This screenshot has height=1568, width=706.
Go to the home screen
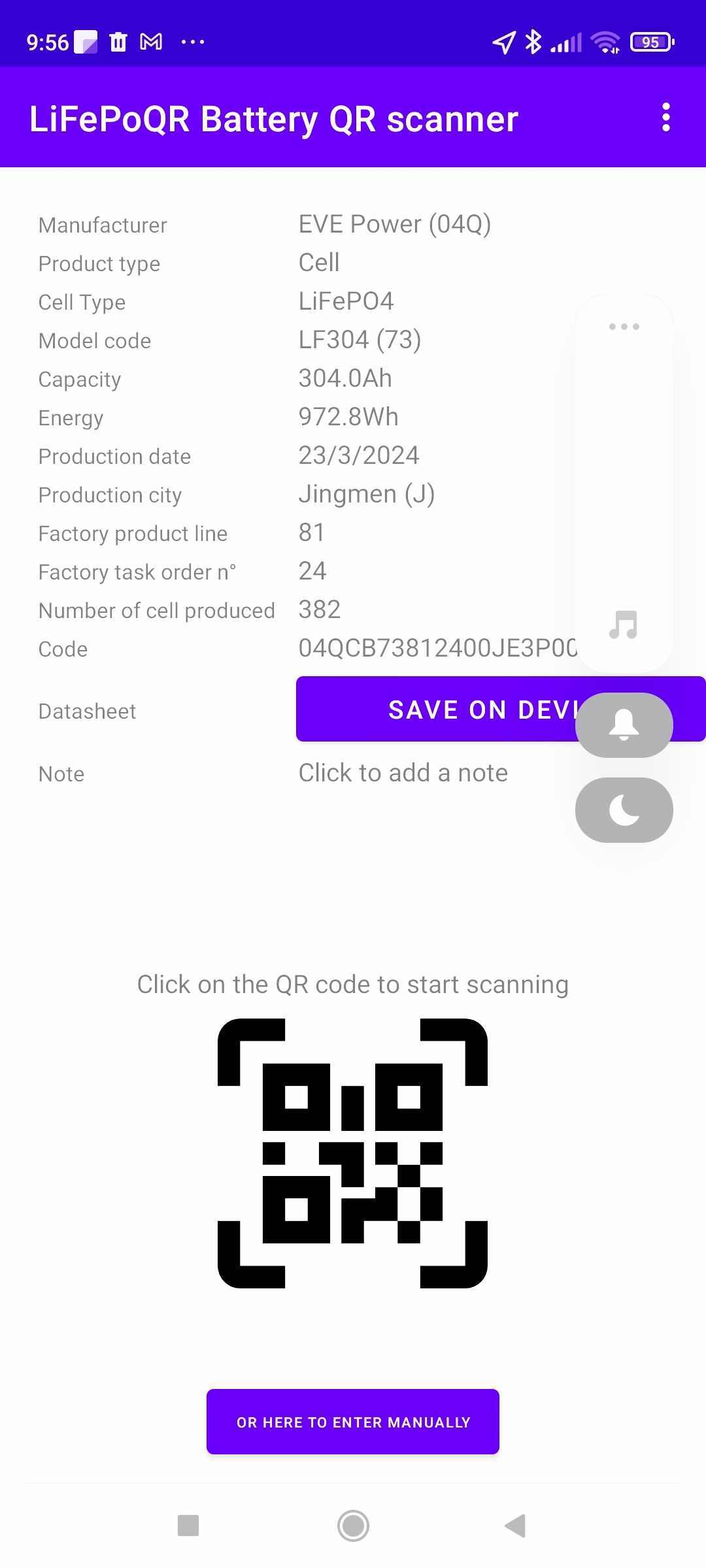pos(353,1526)
